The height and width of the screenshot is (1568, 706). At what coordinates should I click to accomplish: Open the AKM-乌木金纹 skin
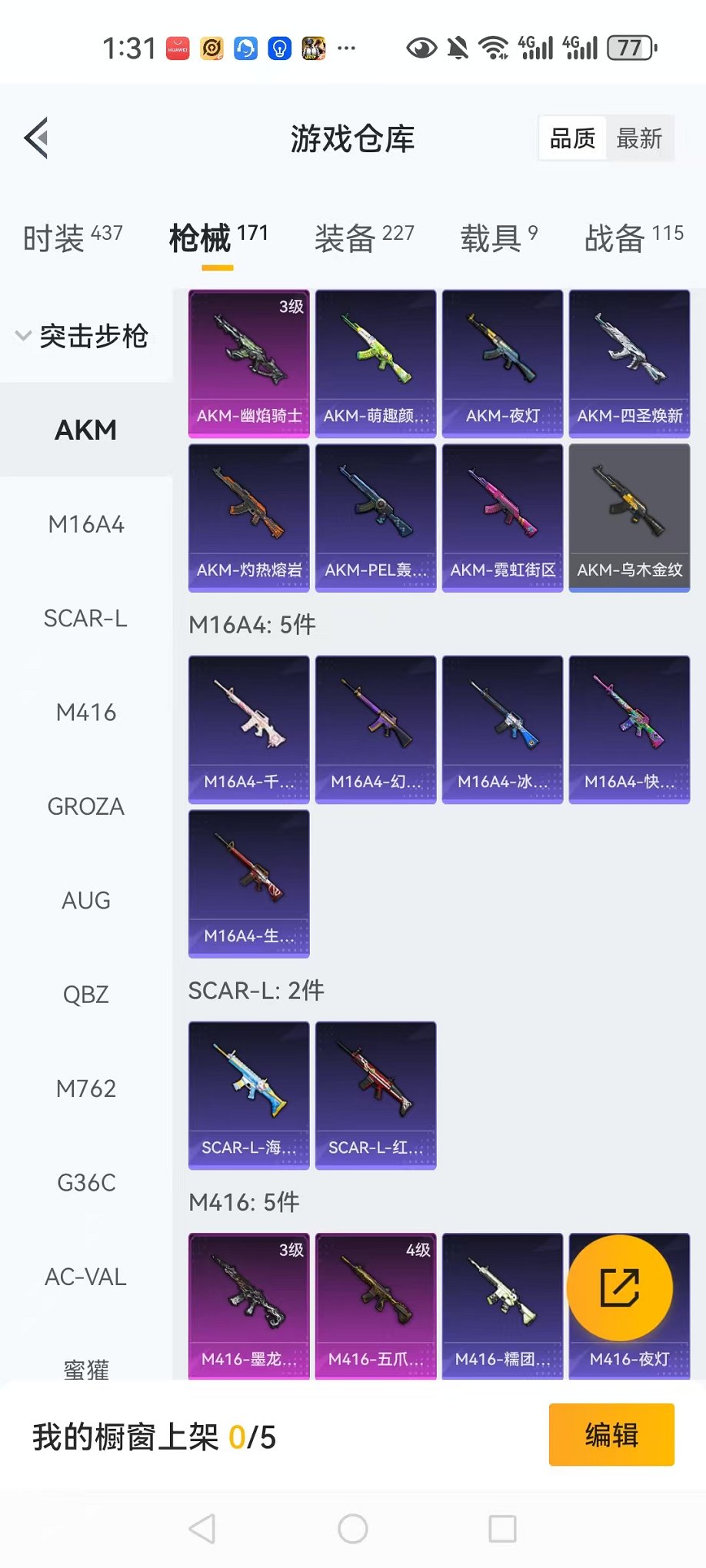pos(629,517)
